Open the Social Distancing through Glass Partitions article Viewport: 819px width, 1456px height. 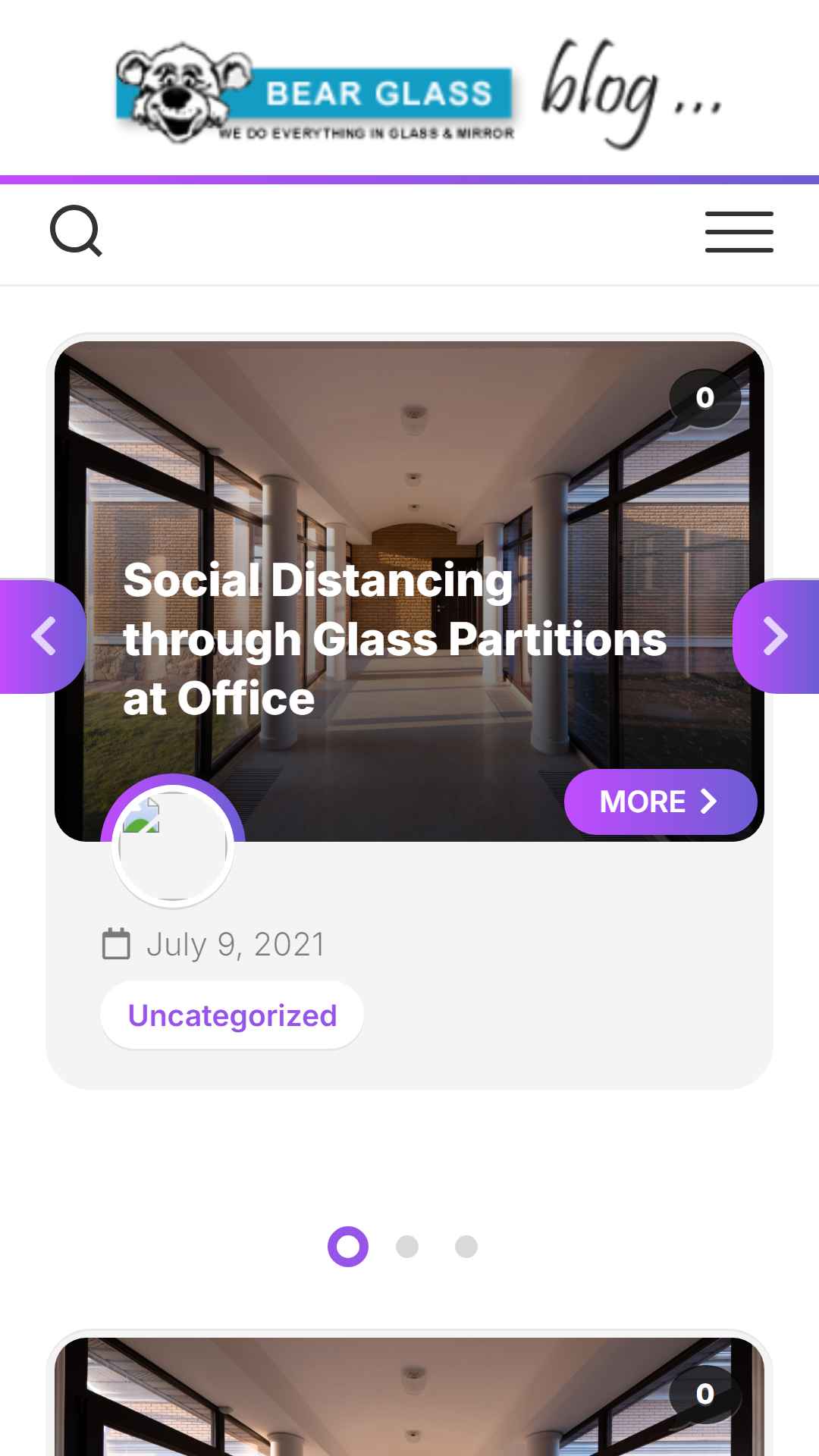pos(394,639)
